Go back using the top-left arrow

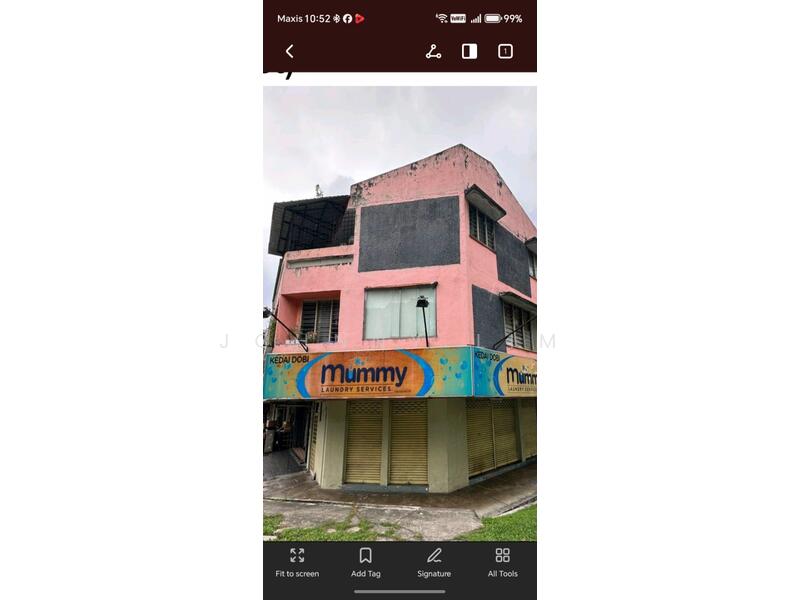(x=290, y=51)
